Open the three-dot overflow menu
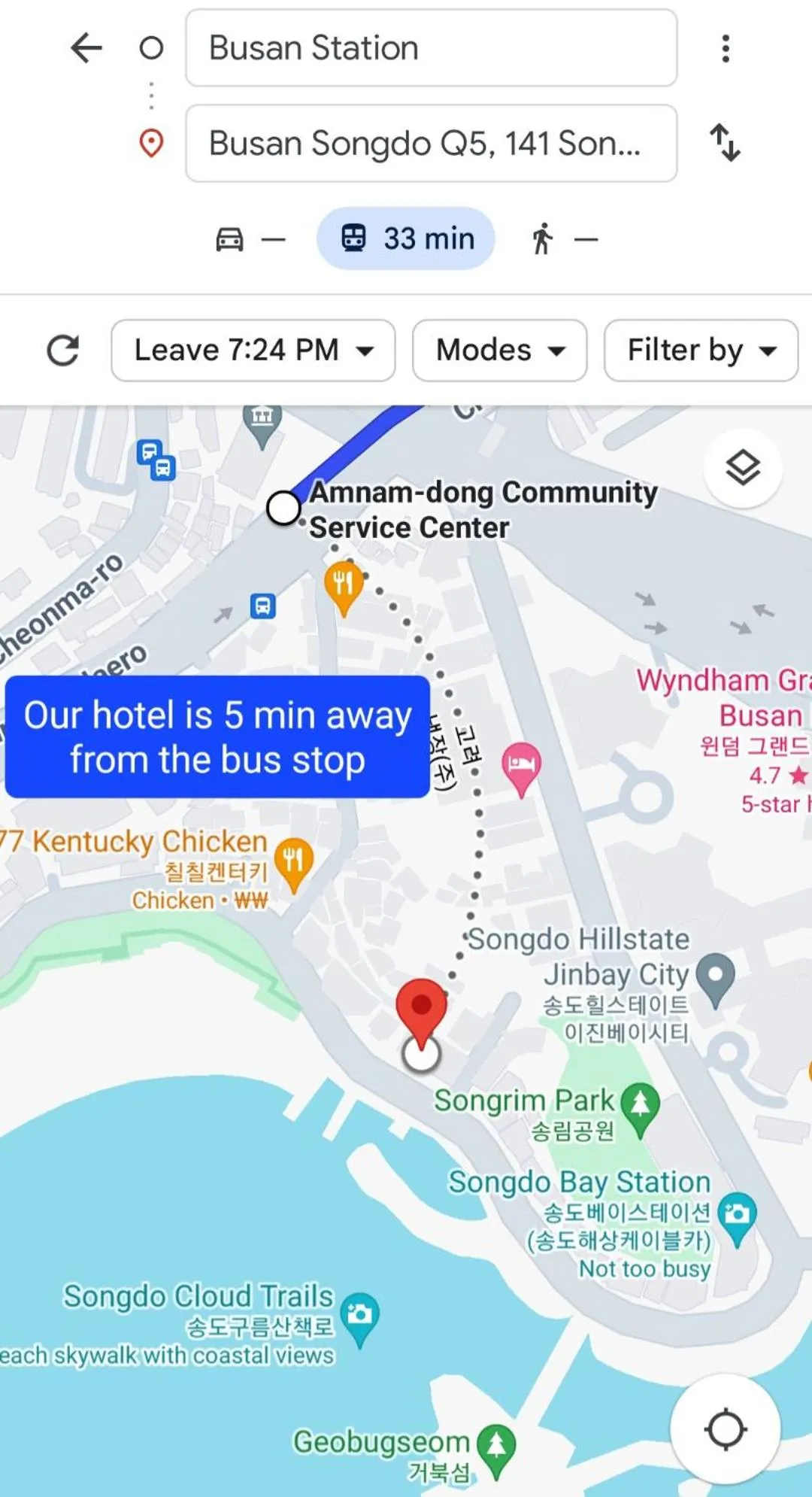Screen dimensions: 812x1497 click(x=725, y=48)
